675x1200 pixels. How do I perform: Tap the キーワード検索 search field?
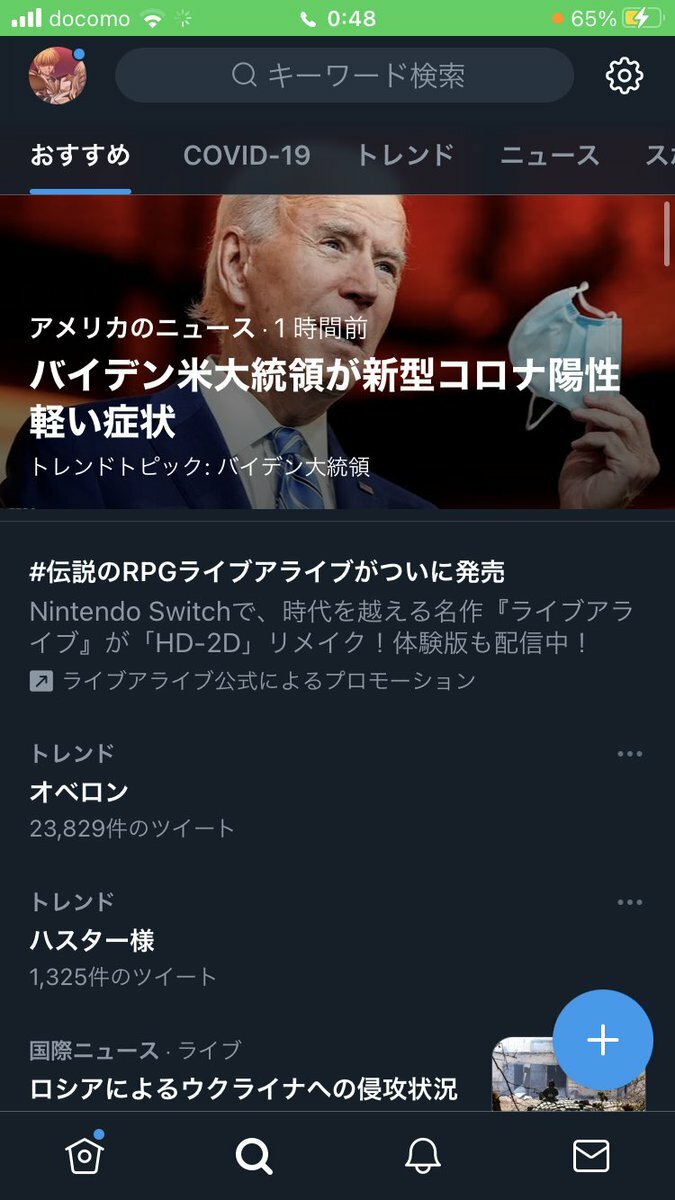click(x=345, y=76)
